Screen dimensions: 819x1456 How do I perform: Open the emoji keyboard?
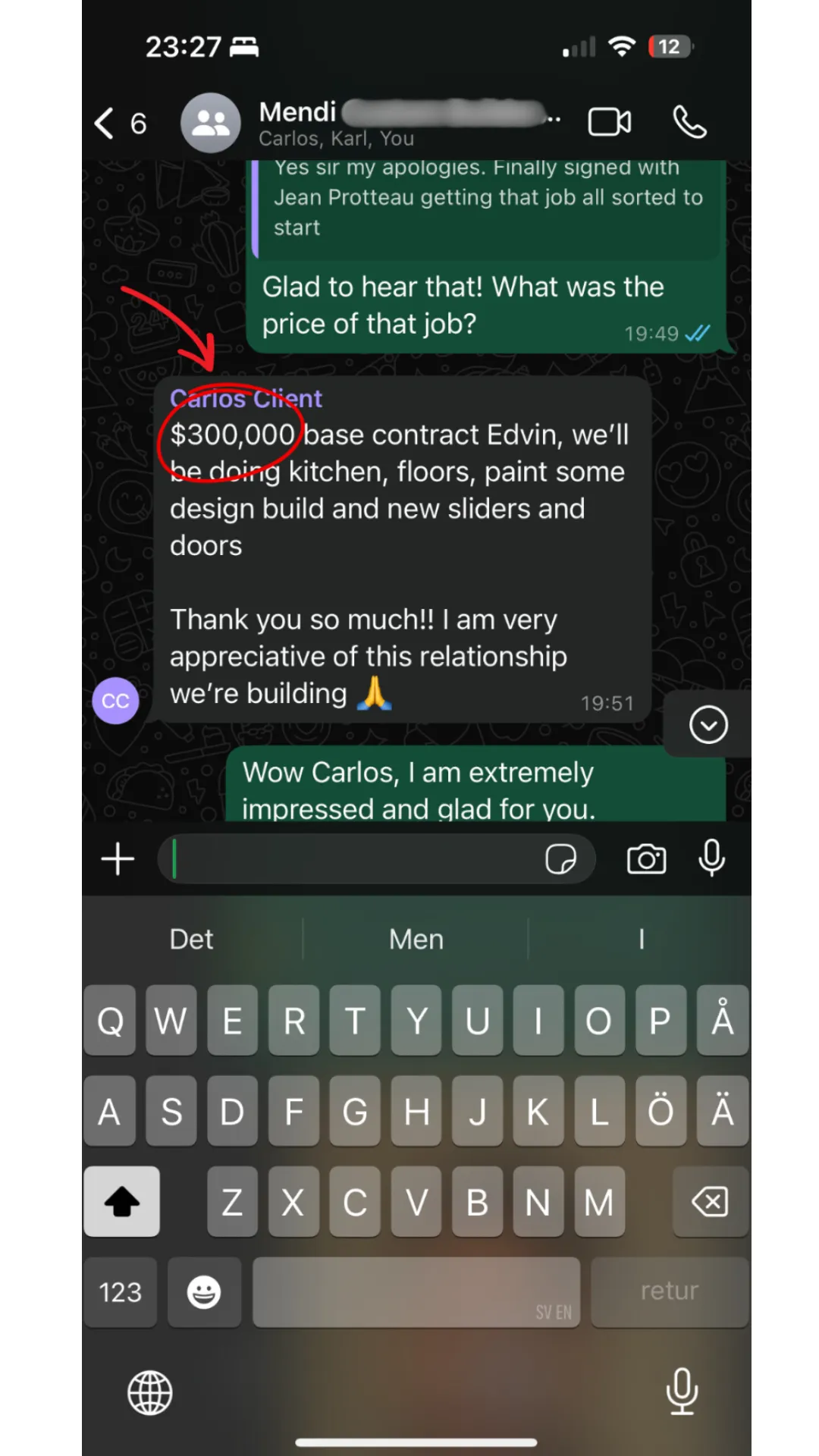click(x=204, y=1292)
